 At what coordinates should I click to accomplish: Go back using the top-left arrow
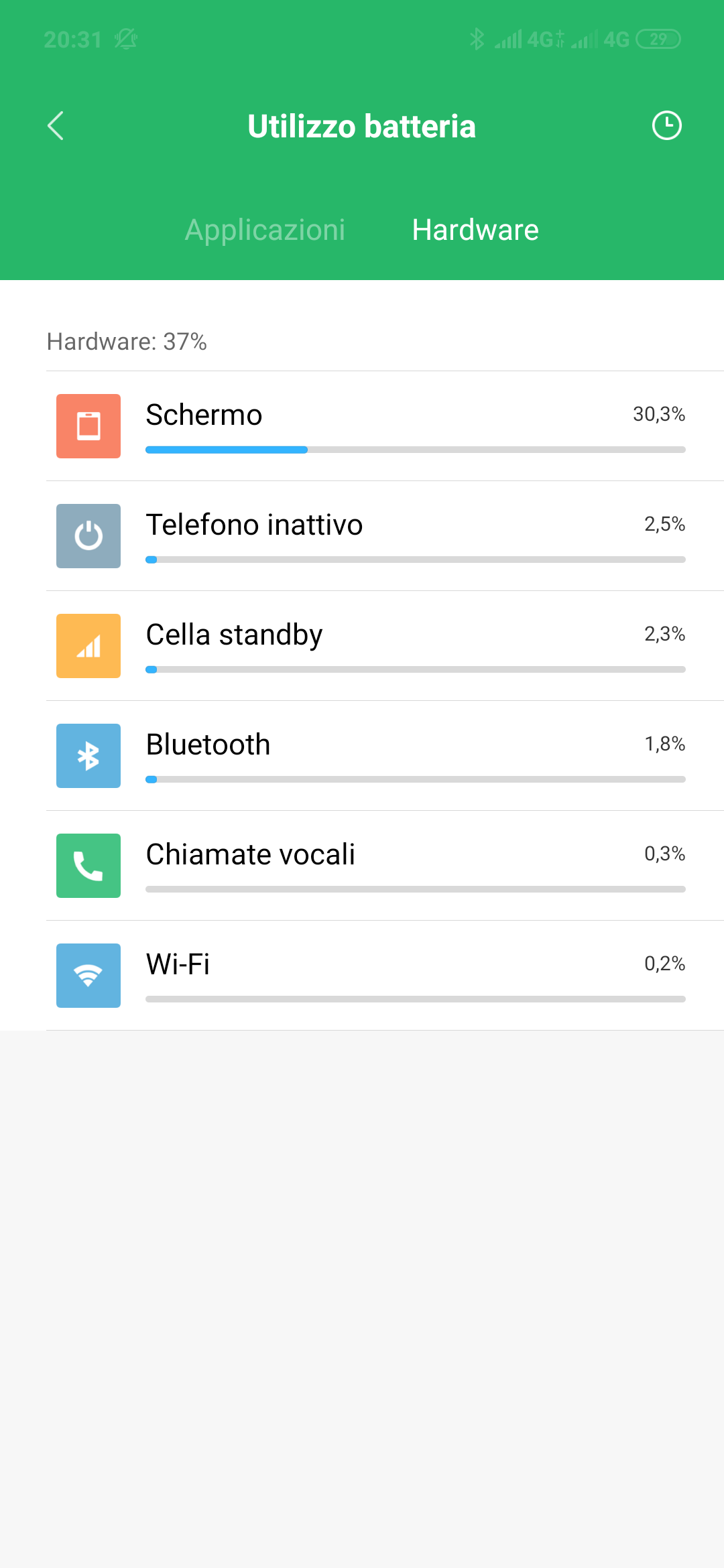click(x=56, y=126)
